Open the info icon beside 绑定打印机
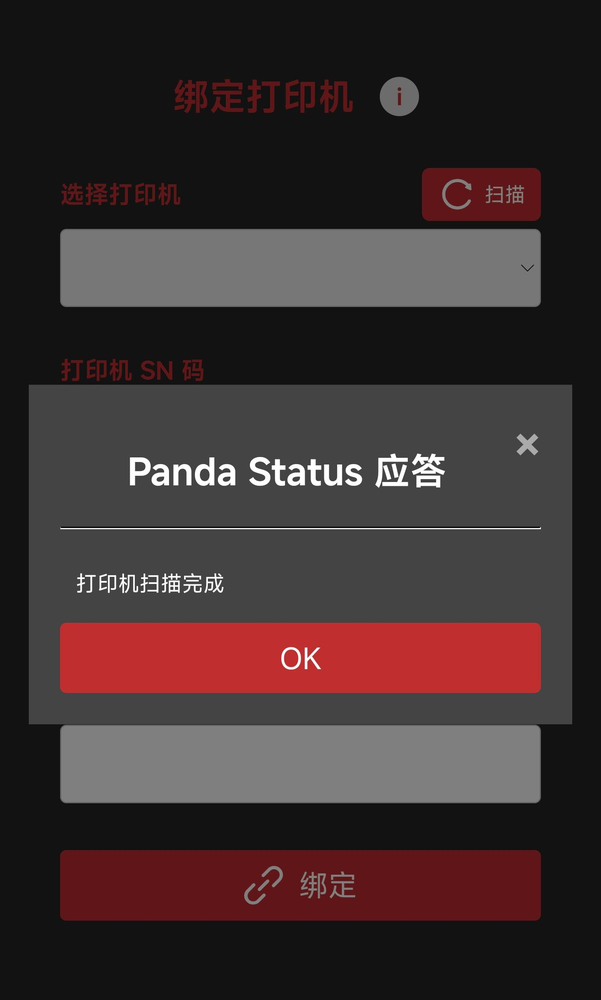Image resolution: width=601 pixels, height=1000 pixels. coord(399,97)
